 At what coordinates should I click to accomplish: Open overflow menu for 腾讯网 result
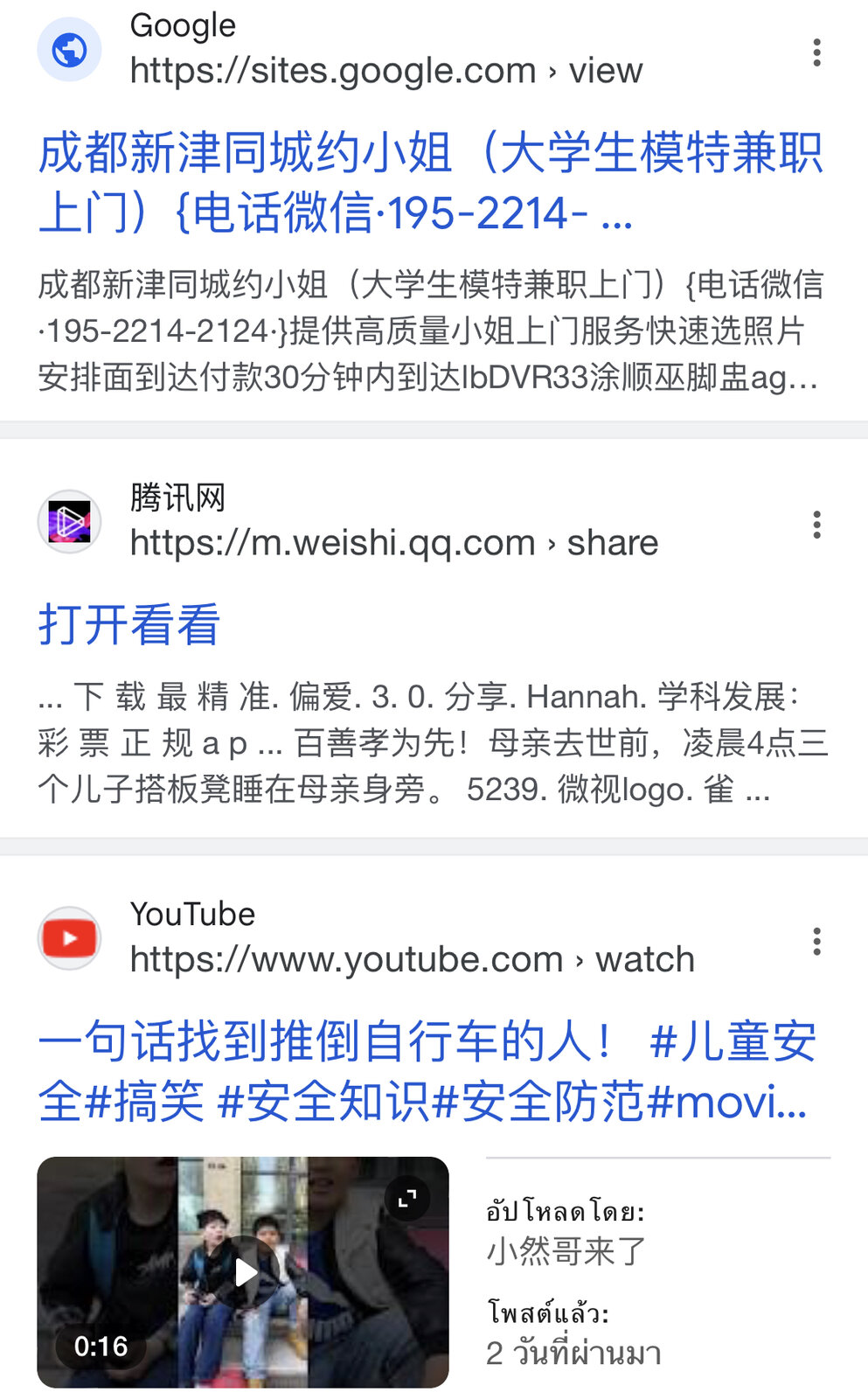coord(816,525)
